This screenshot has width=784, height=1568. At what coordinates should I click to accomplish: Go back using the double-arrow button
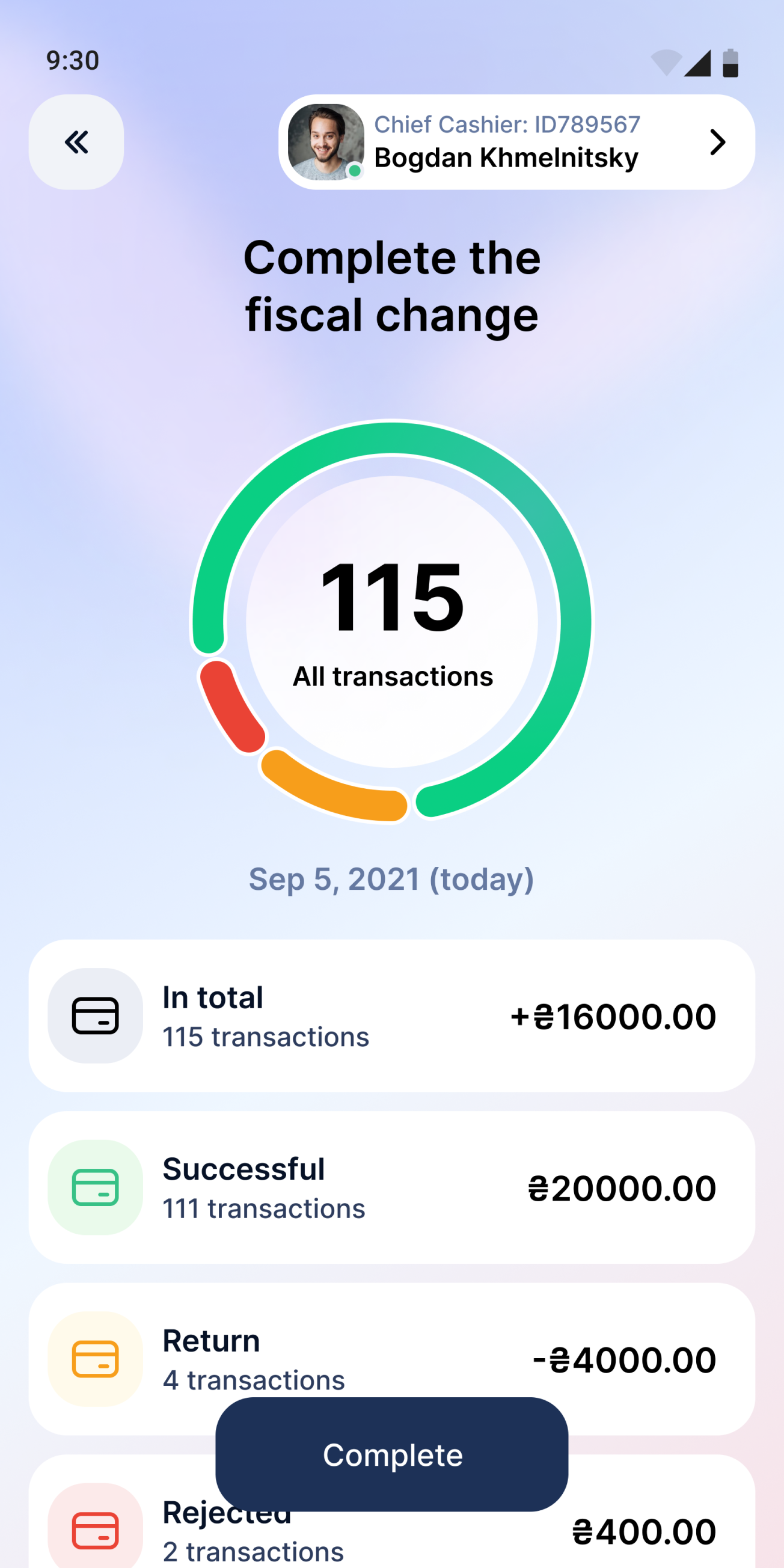pos(76,142)
